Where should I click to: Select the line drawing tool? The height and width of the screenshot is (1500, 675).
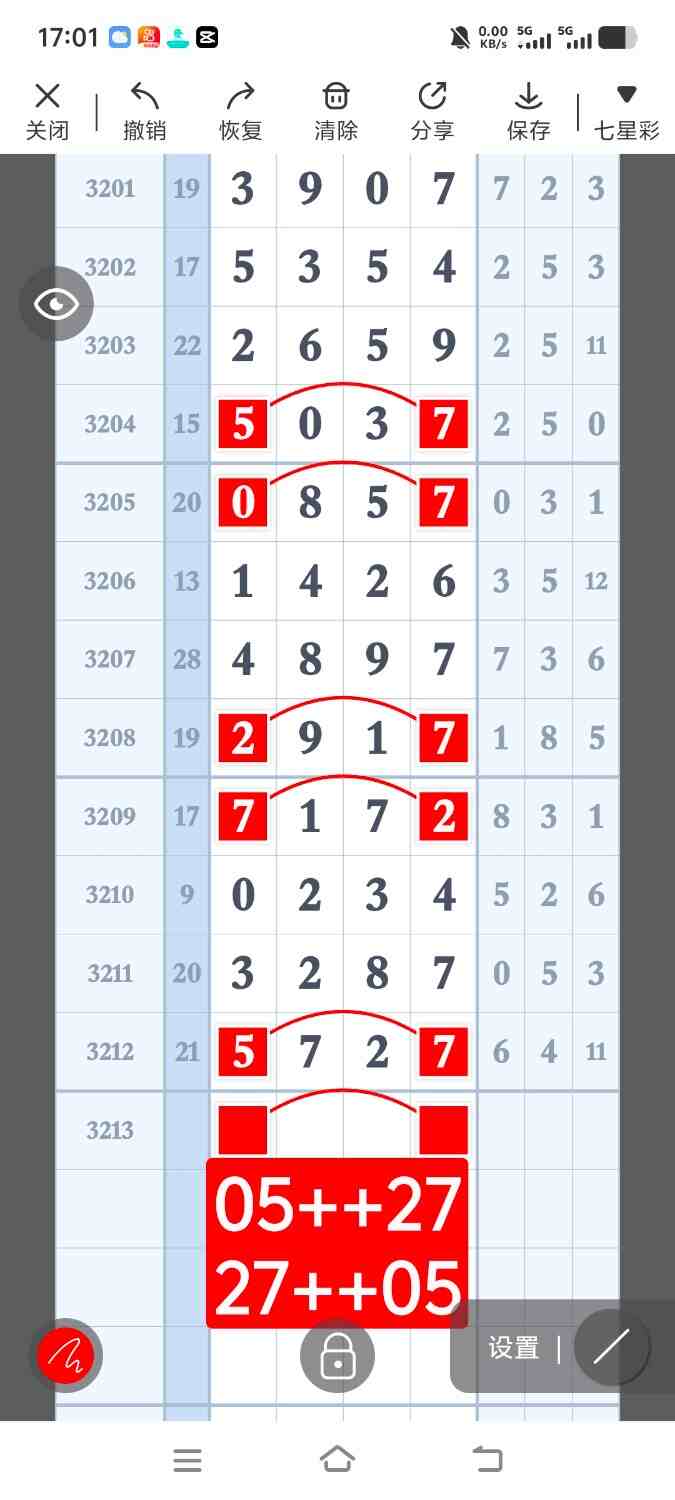click(611, 1347)
